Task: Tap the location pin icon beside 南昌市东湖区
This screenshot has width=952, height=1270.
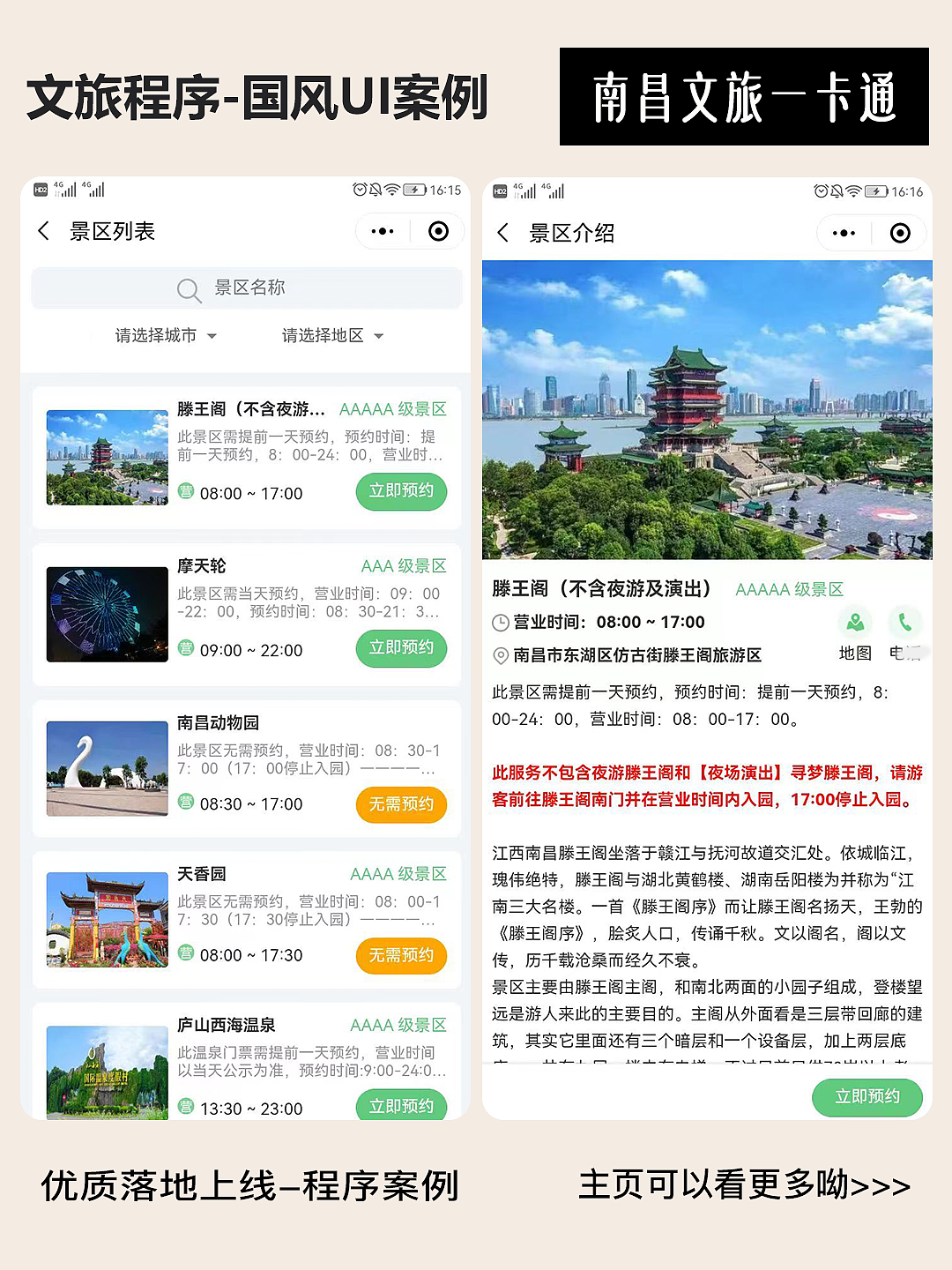Action: click(499, 654)
